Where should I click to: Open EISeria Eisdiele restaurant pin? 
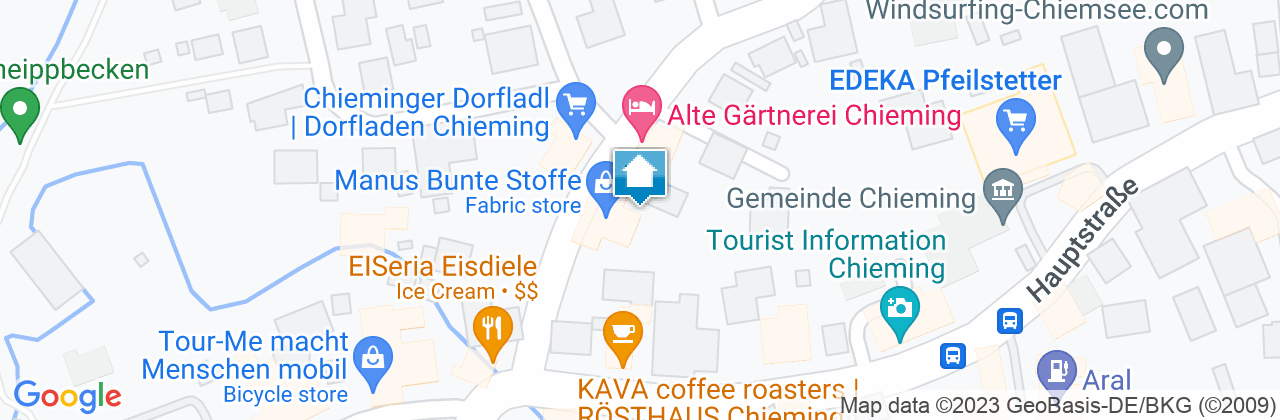click(491, 326)
